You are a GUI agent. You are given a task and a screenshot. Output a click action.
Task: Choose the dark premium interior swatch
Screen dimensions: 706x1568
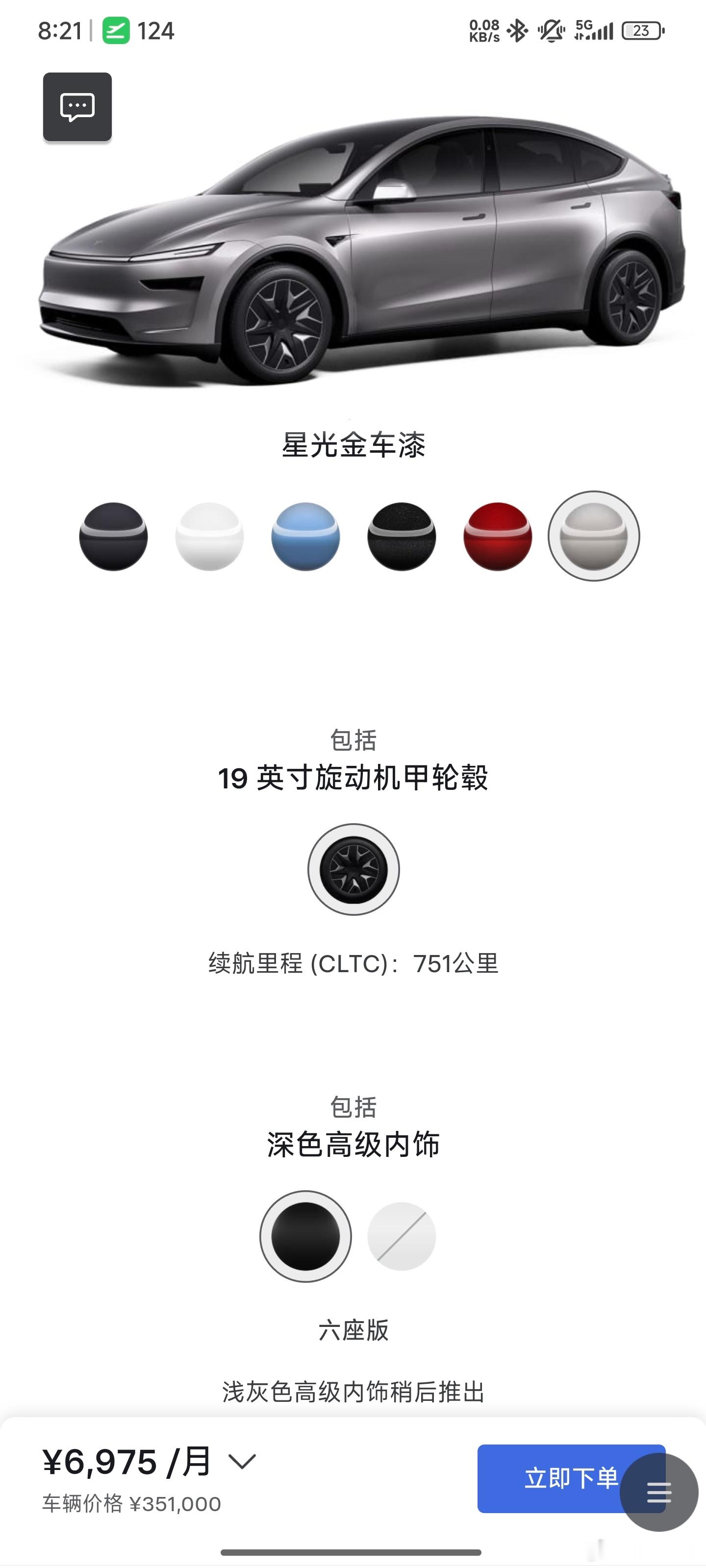pos(306,1236)
